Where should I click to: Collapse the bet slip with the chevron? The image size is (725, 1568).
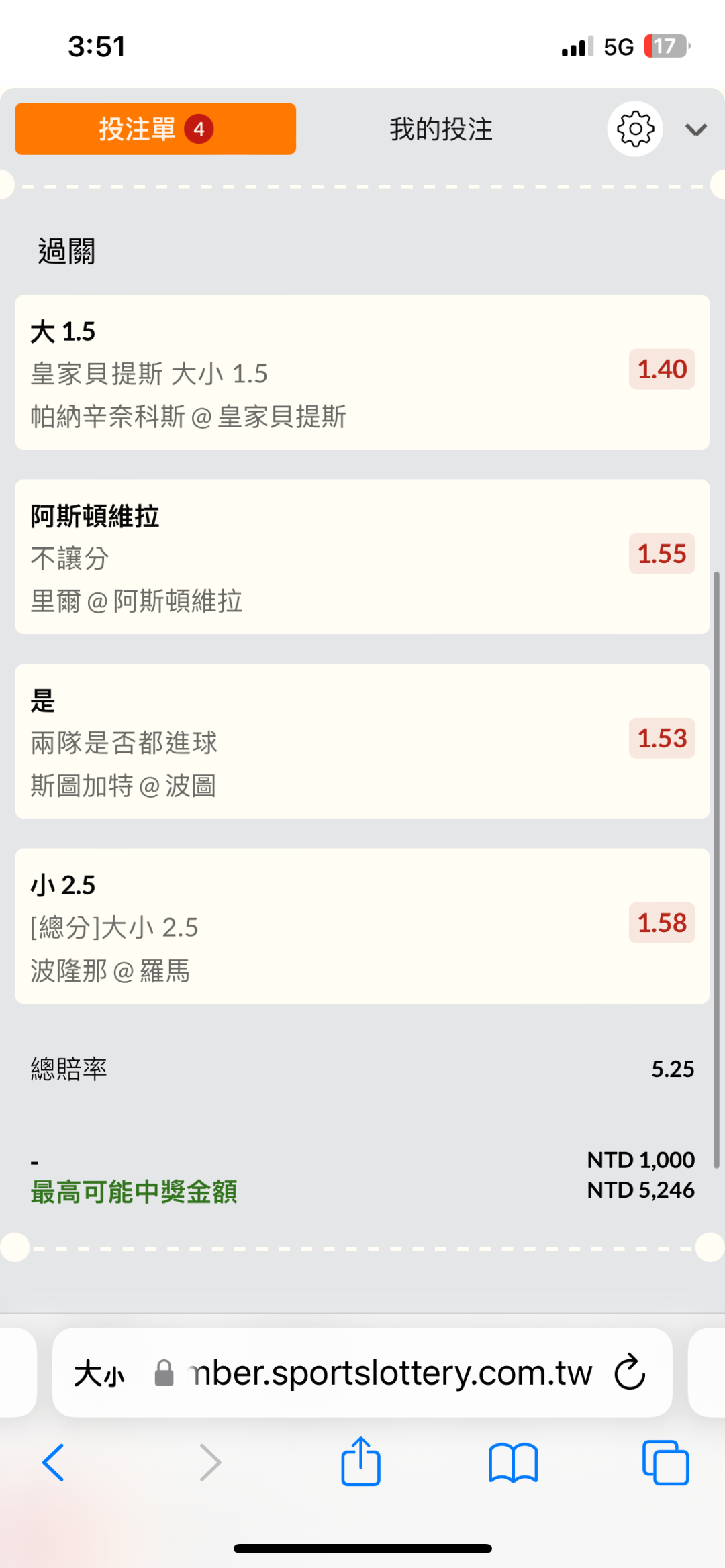696,129
